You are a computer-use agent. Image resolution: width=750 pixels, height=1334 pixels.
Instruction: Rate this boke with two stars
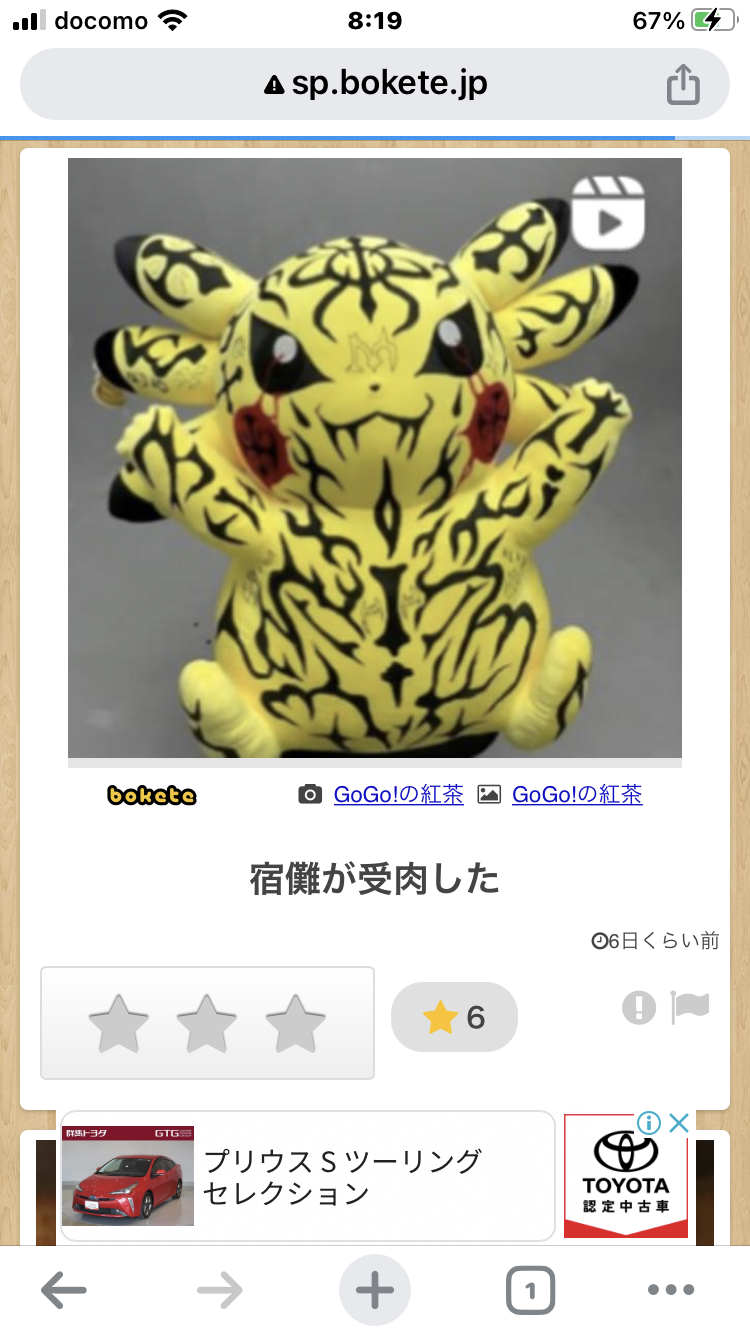[x=207, y=1023]
